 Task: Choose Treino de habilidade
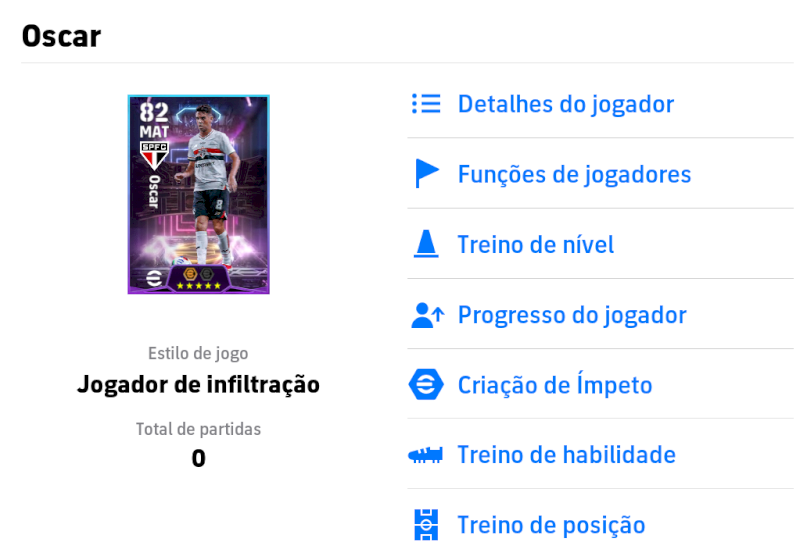pos(566,455)
